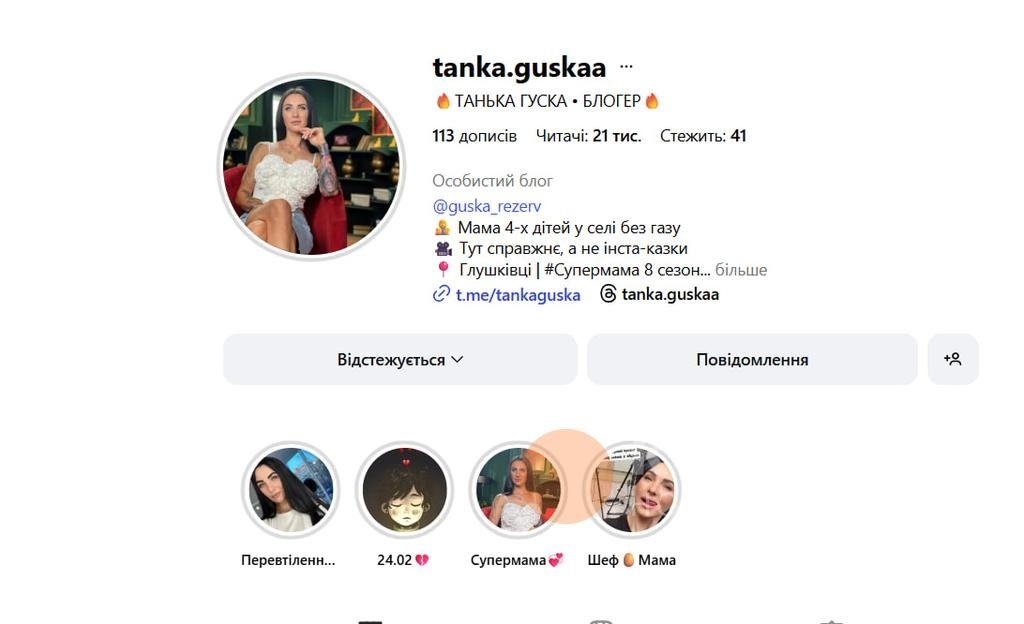Viewport: 1024px width, 624px height.
Task: Open the Супермама story highlight
Action: click(517, 490)
